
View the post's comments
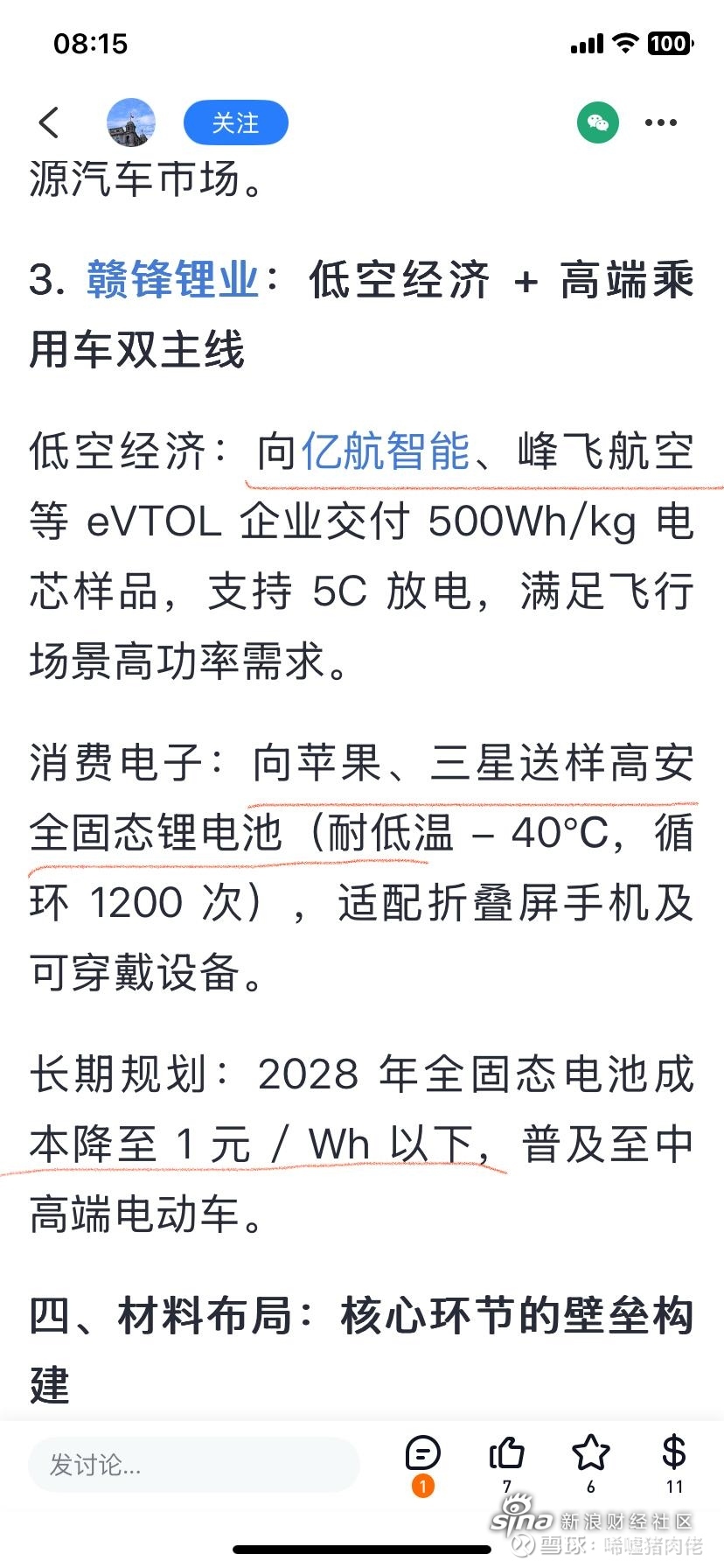point(423,1465)
